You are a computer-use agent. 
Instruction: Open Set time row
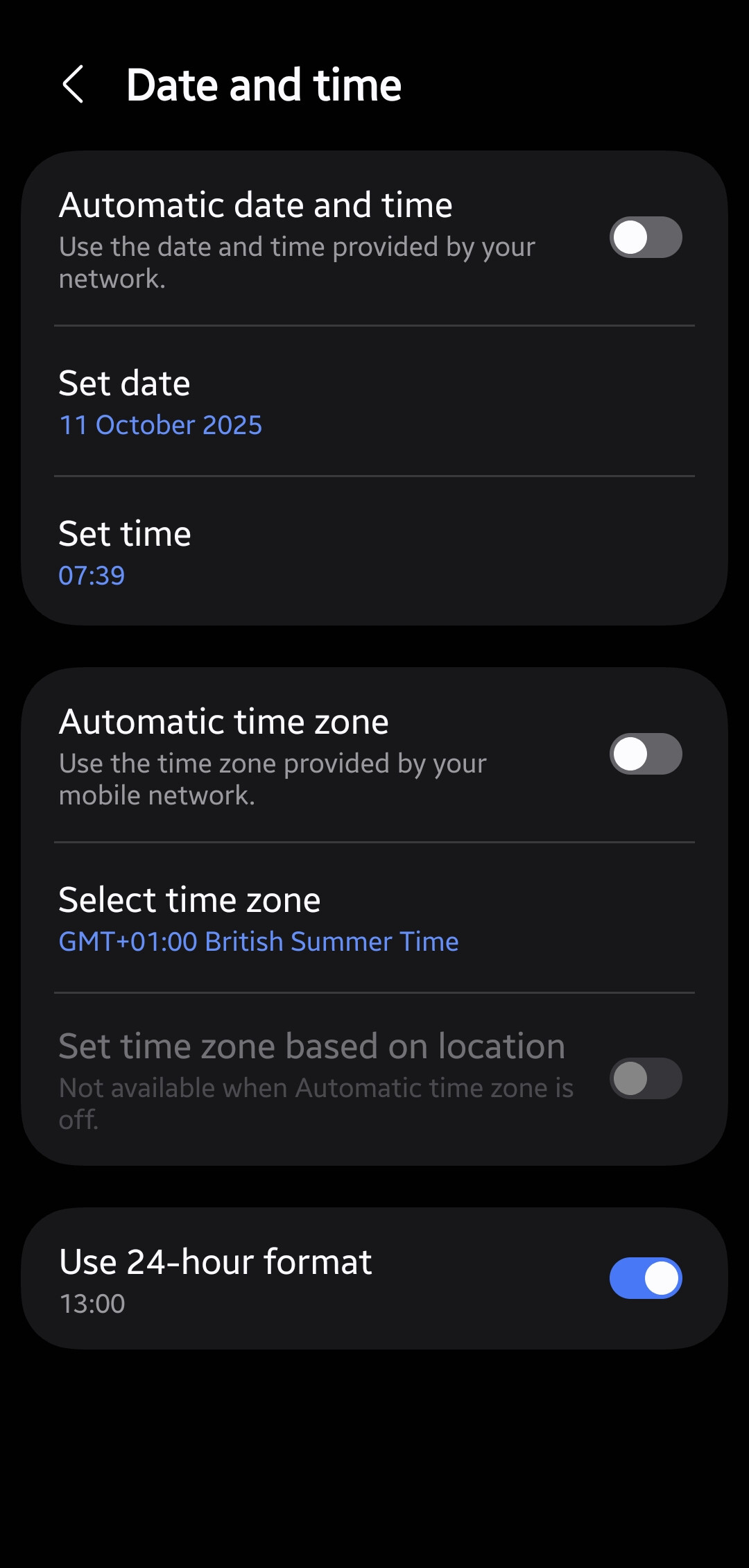click(374, 553)
